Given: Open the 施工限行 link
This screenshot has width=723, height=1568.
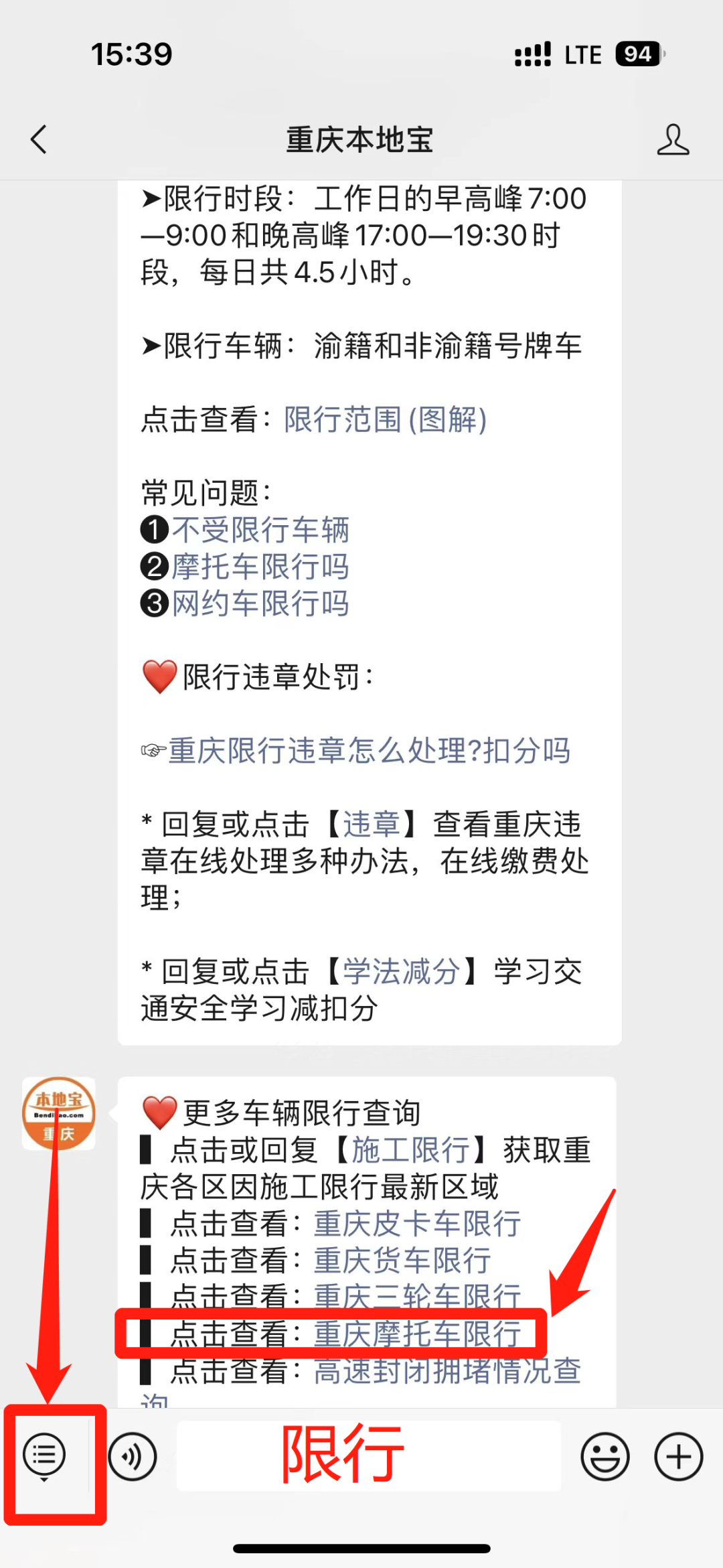Looking at the screenshot, I should pos(408,1151).
